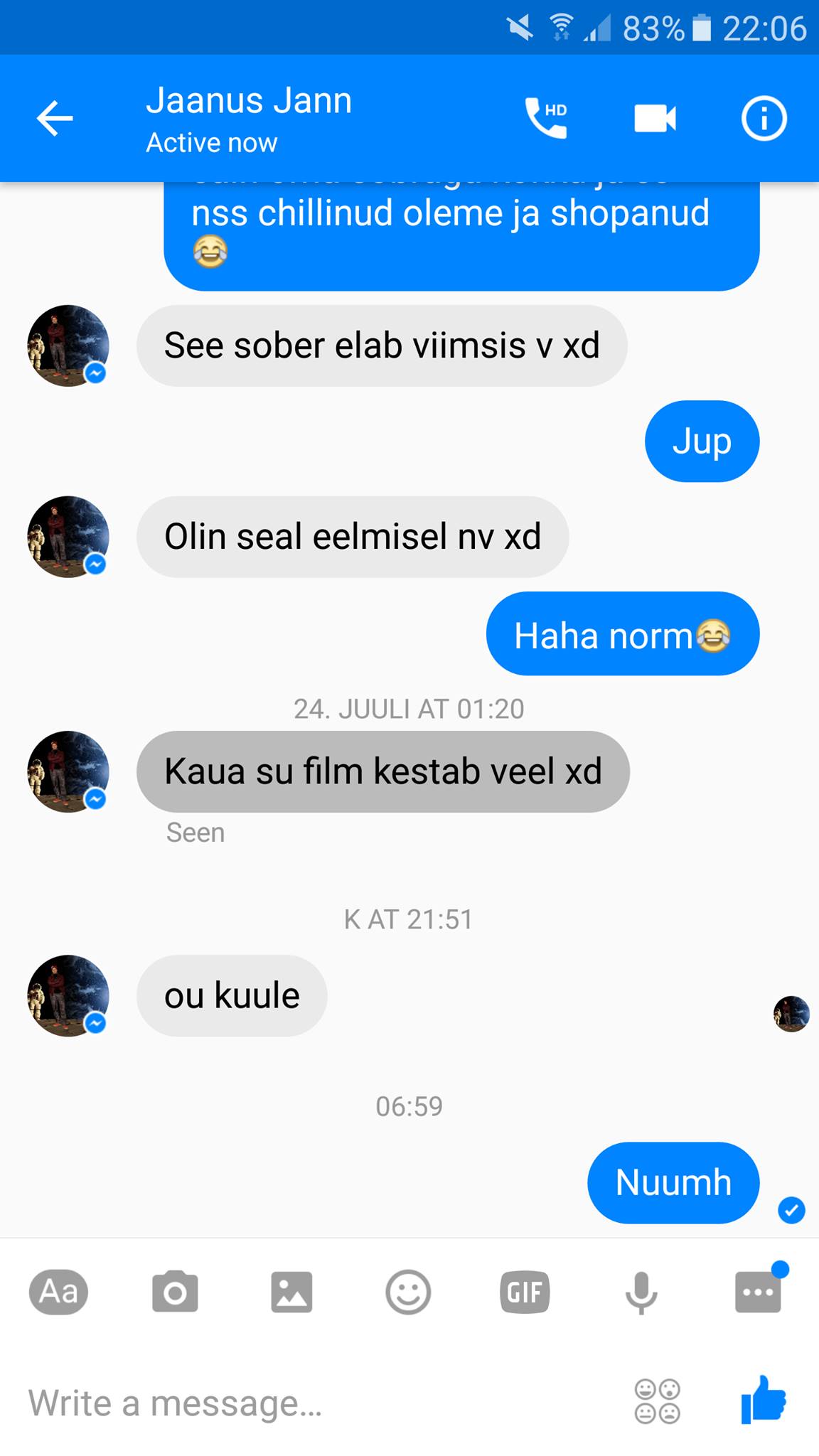
Task: Tap the Aa text keyboard button
Action: [x=59, y=1291]
